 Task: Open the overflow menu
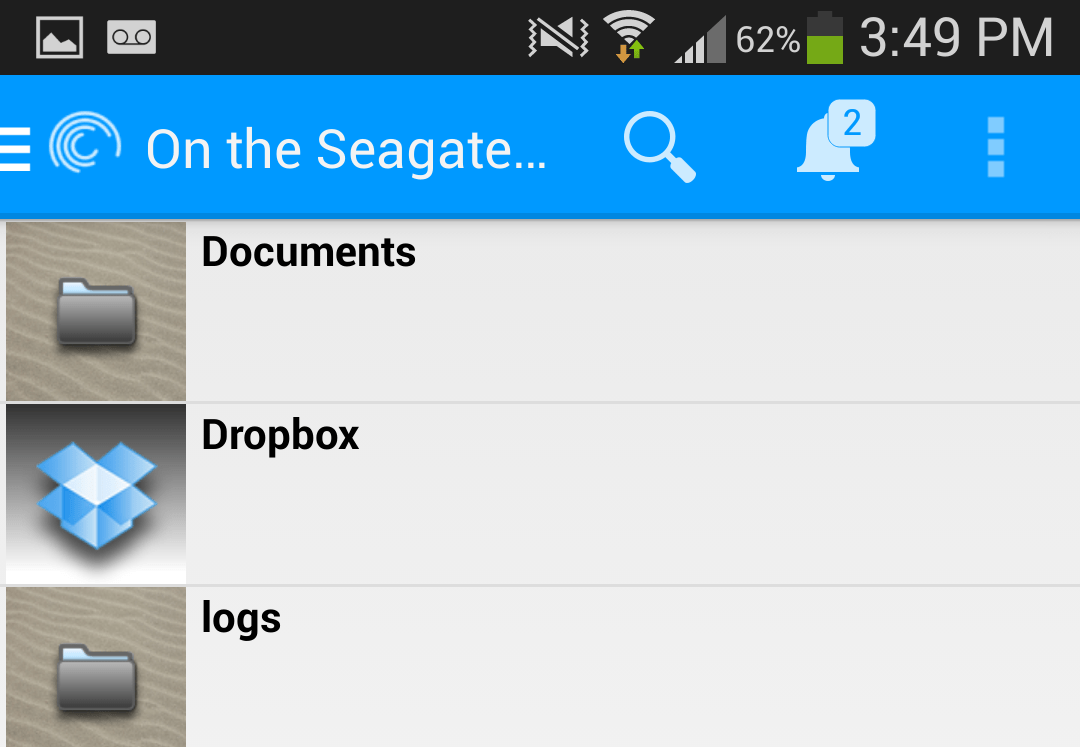995,147
